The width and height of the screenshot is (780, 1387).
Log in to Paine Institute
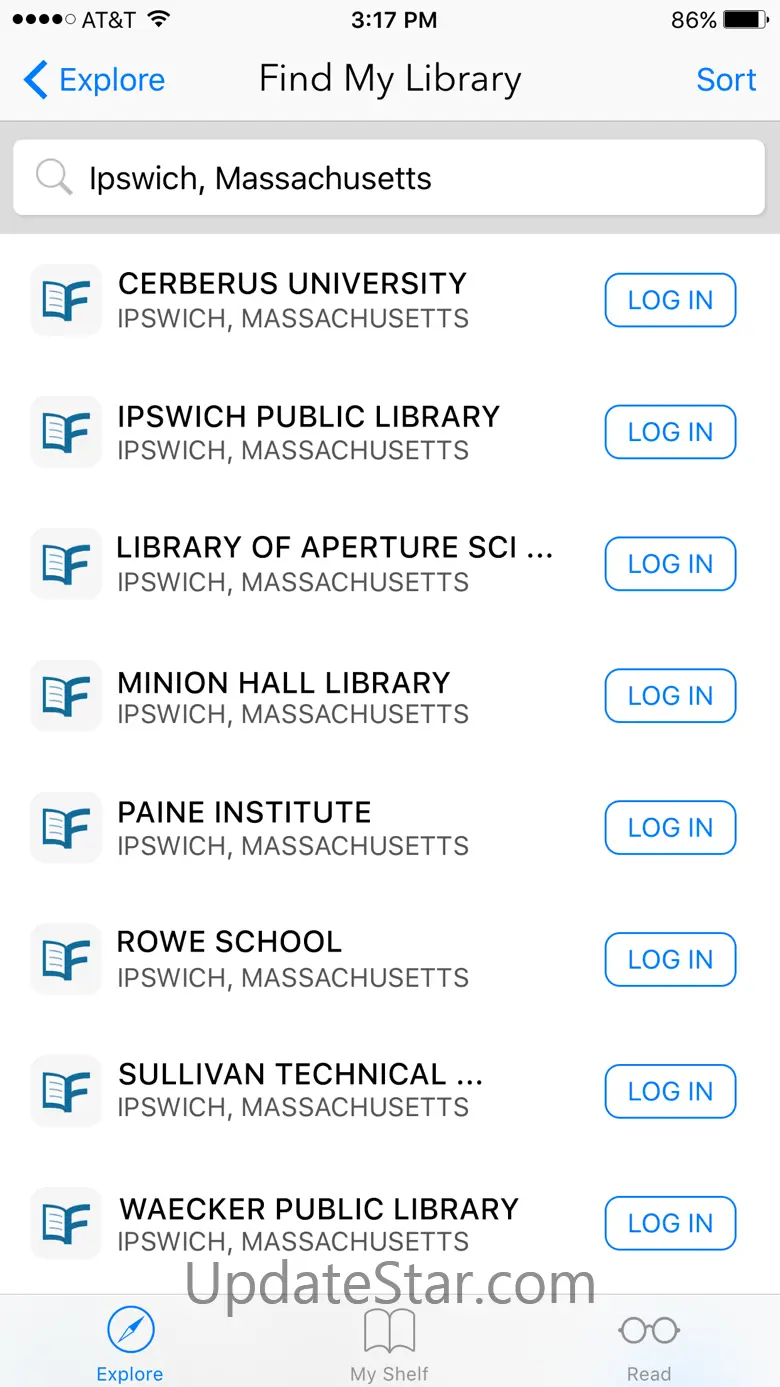(670, 828)
